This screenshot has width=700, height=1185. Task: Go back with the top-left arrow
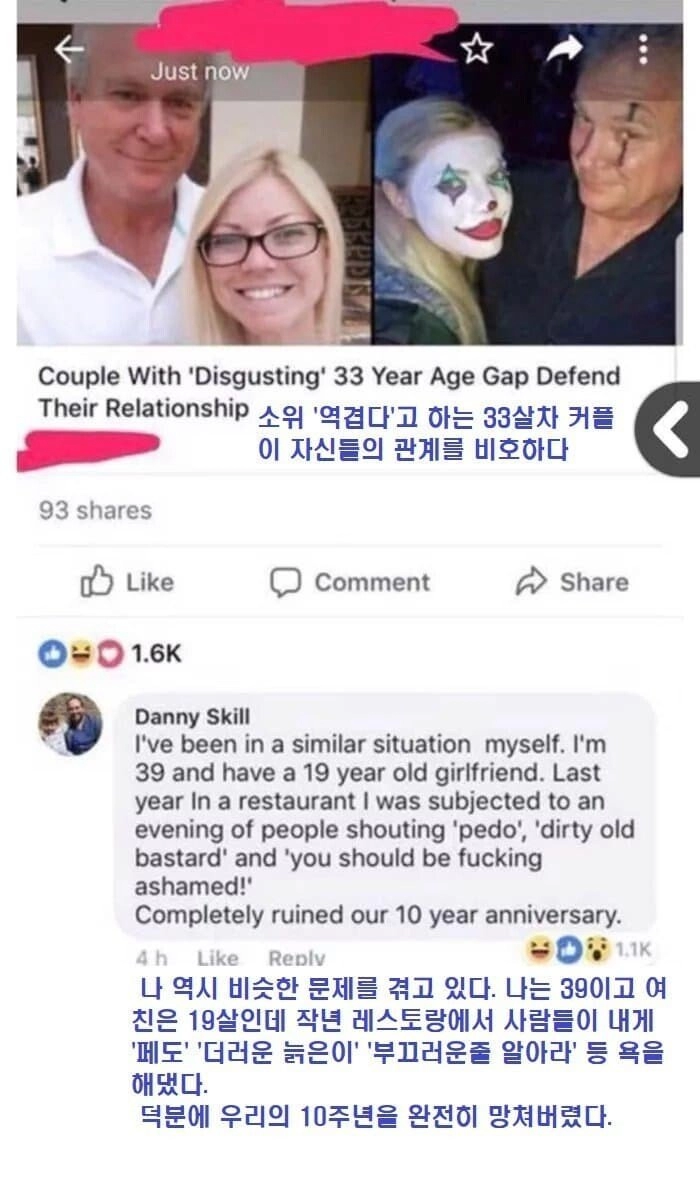pyautogui.click(x=69, y=50)
